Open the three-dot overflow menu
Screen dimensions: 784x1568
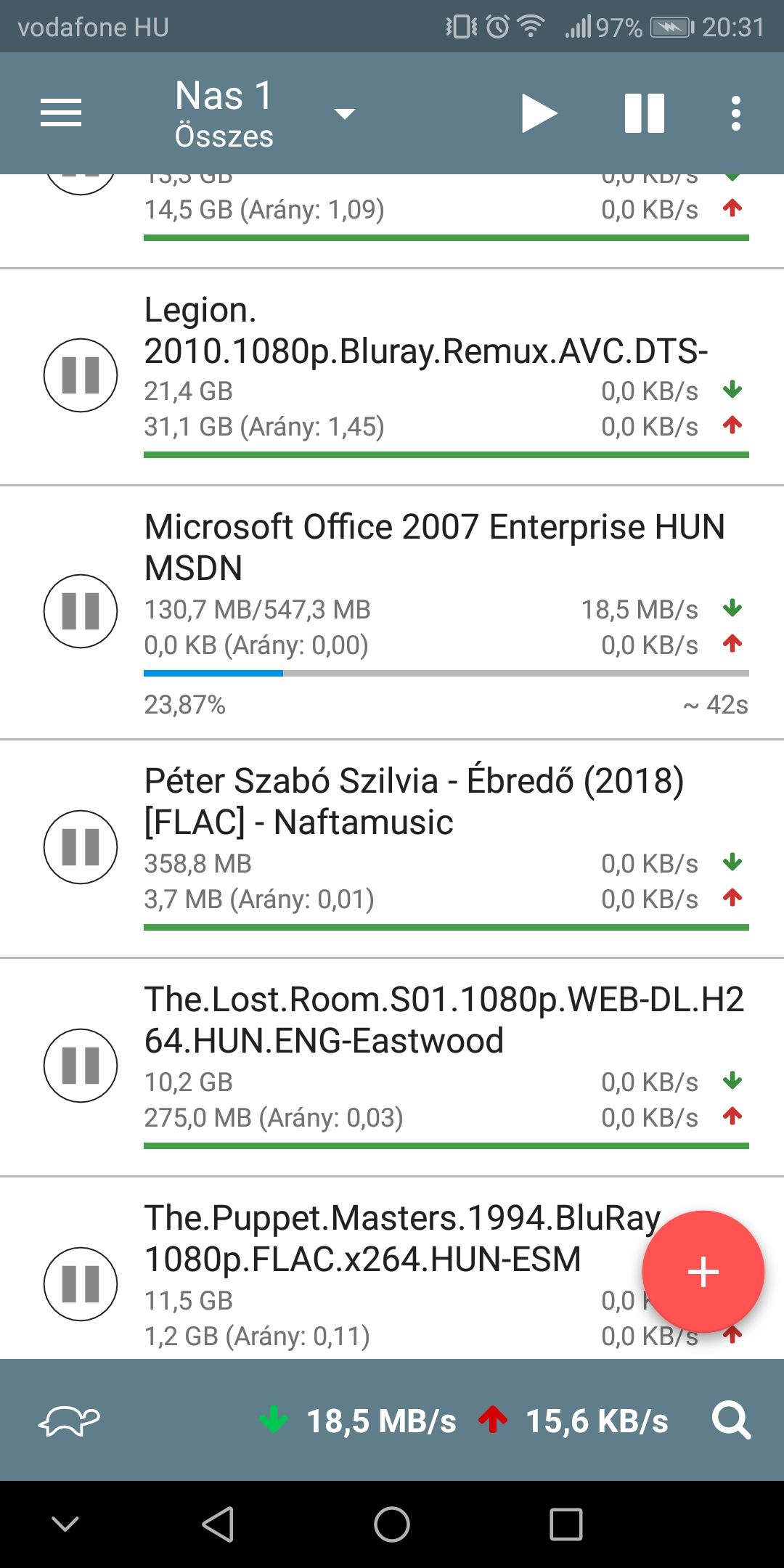click(736, 114)
